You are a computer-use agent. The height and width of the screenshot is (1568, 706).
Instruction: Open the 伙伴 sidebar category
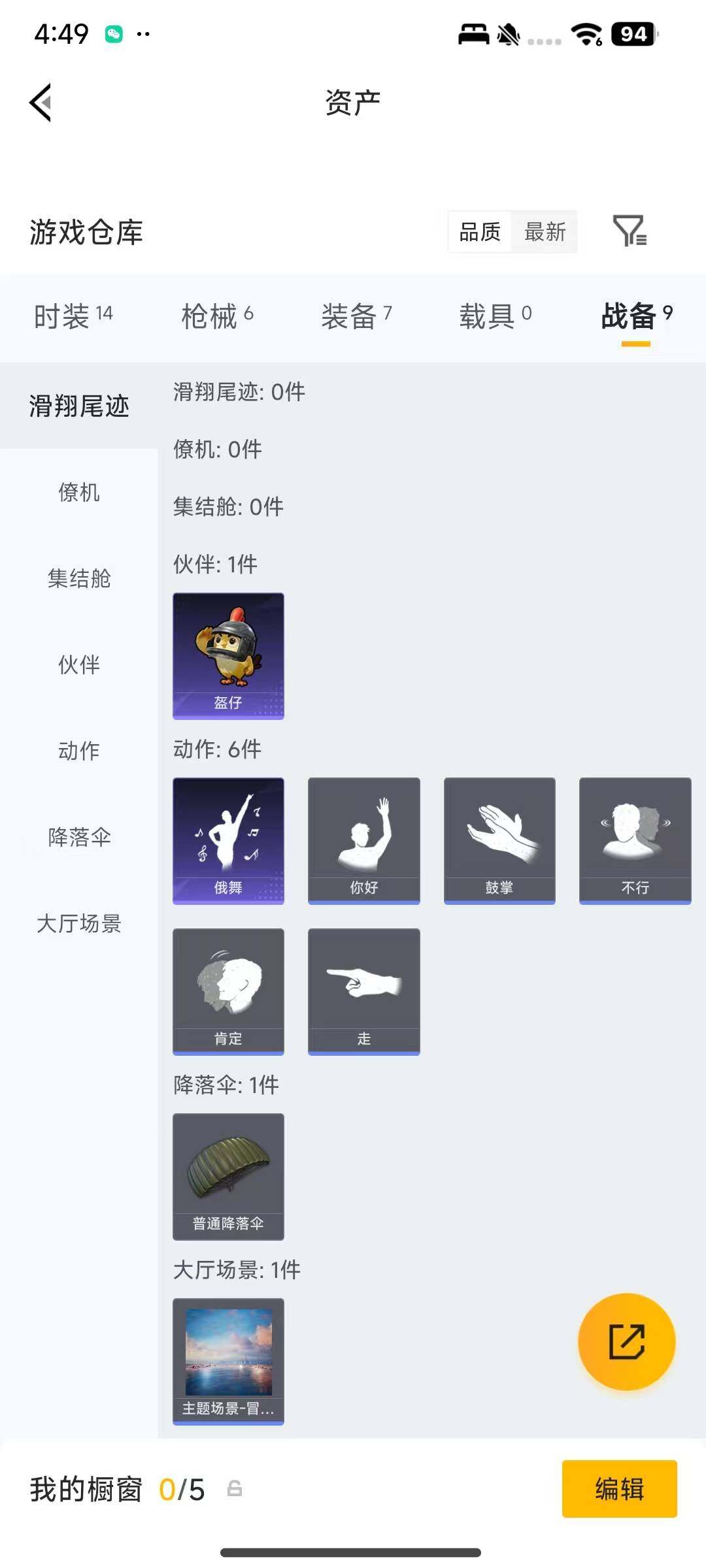(78, 666)
